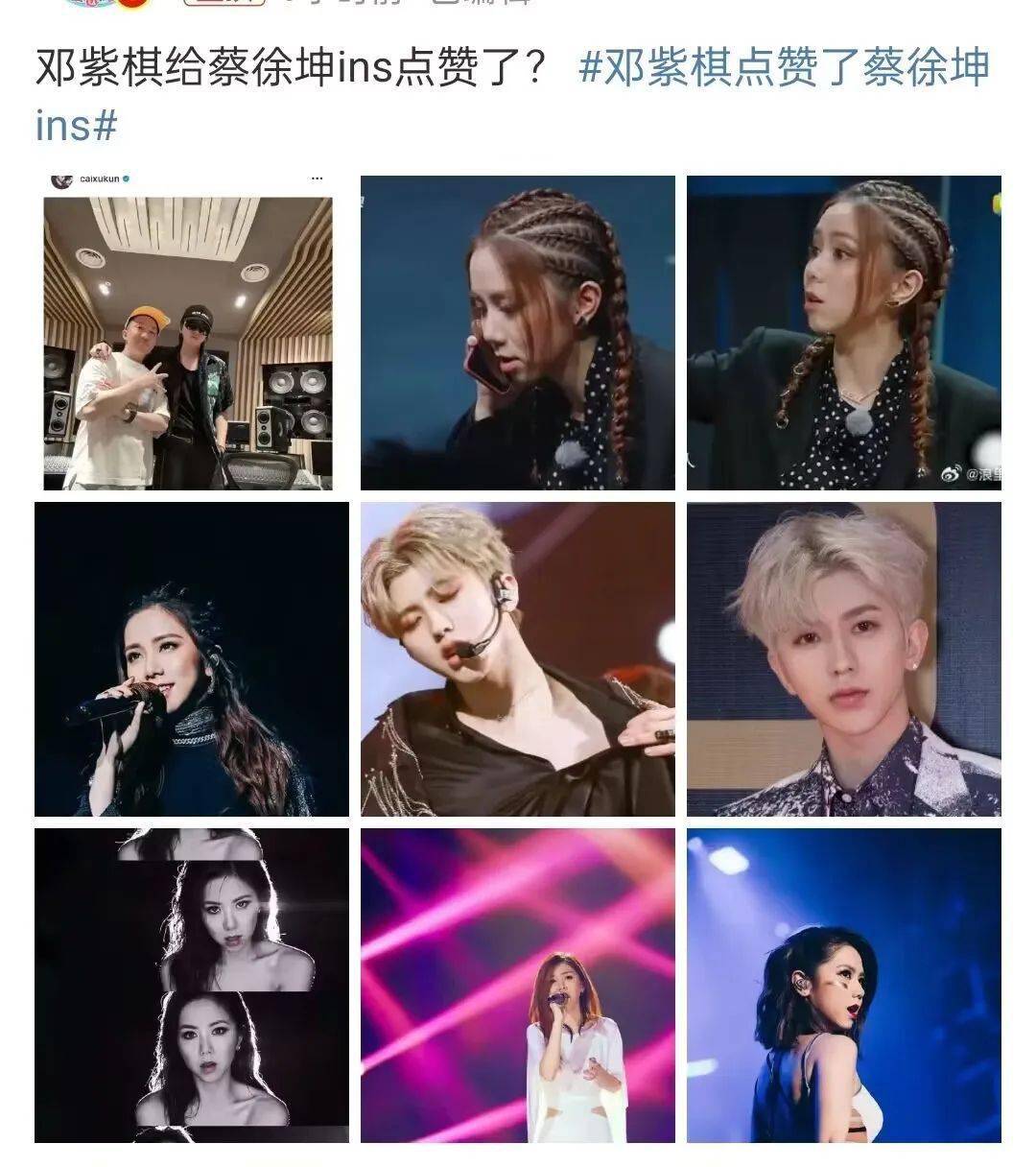Open the three-dot options on the Instagram post
Screen dimensions: 1036x1167
click(316, 179)
